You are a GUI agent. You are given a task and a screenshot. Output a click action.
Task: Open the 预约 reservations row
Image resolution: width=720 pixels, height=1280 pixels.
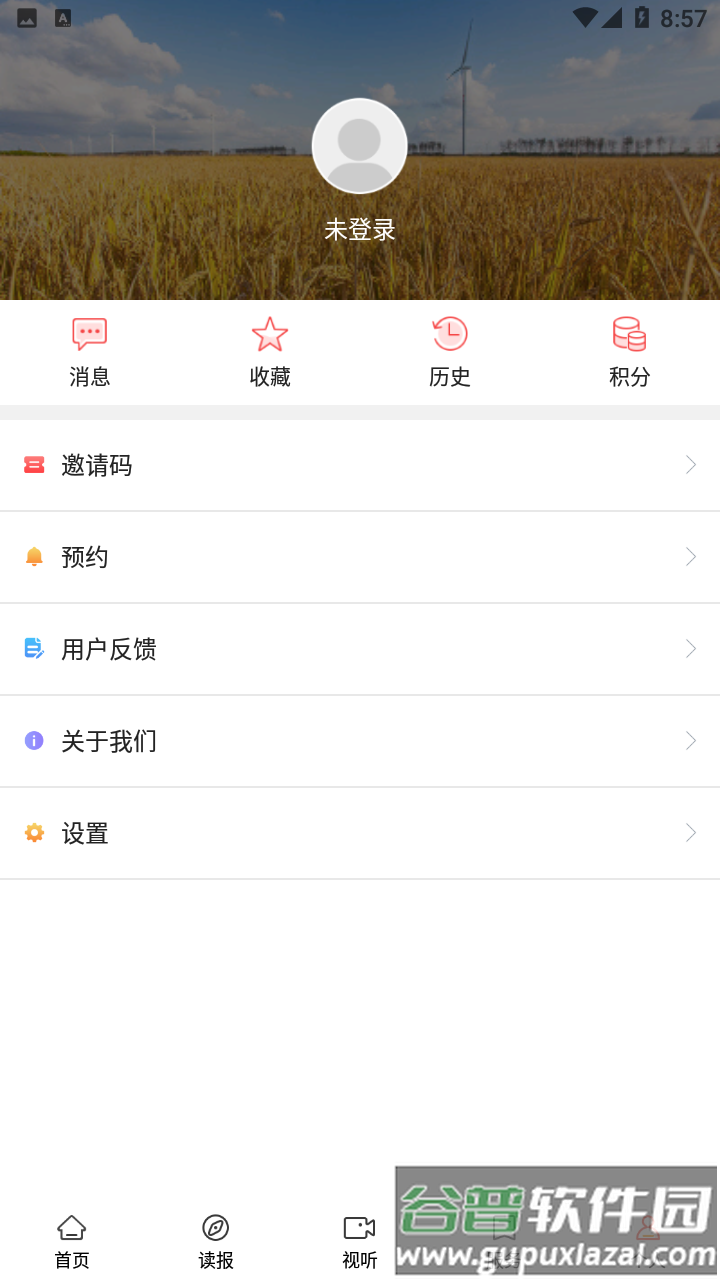click(x=360, y=557)
